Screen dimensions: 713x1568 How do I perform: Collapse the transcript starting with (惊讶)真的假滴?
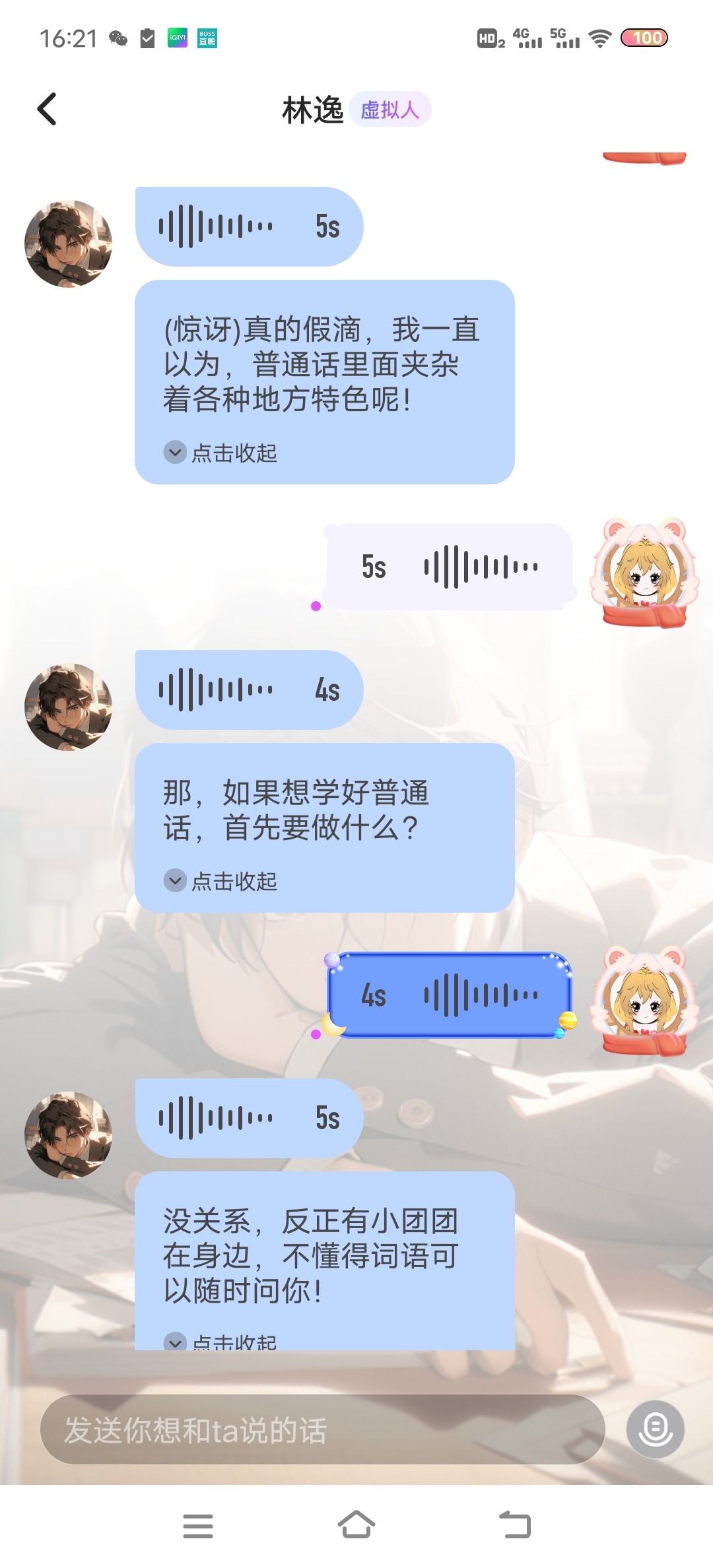[221, 453]
